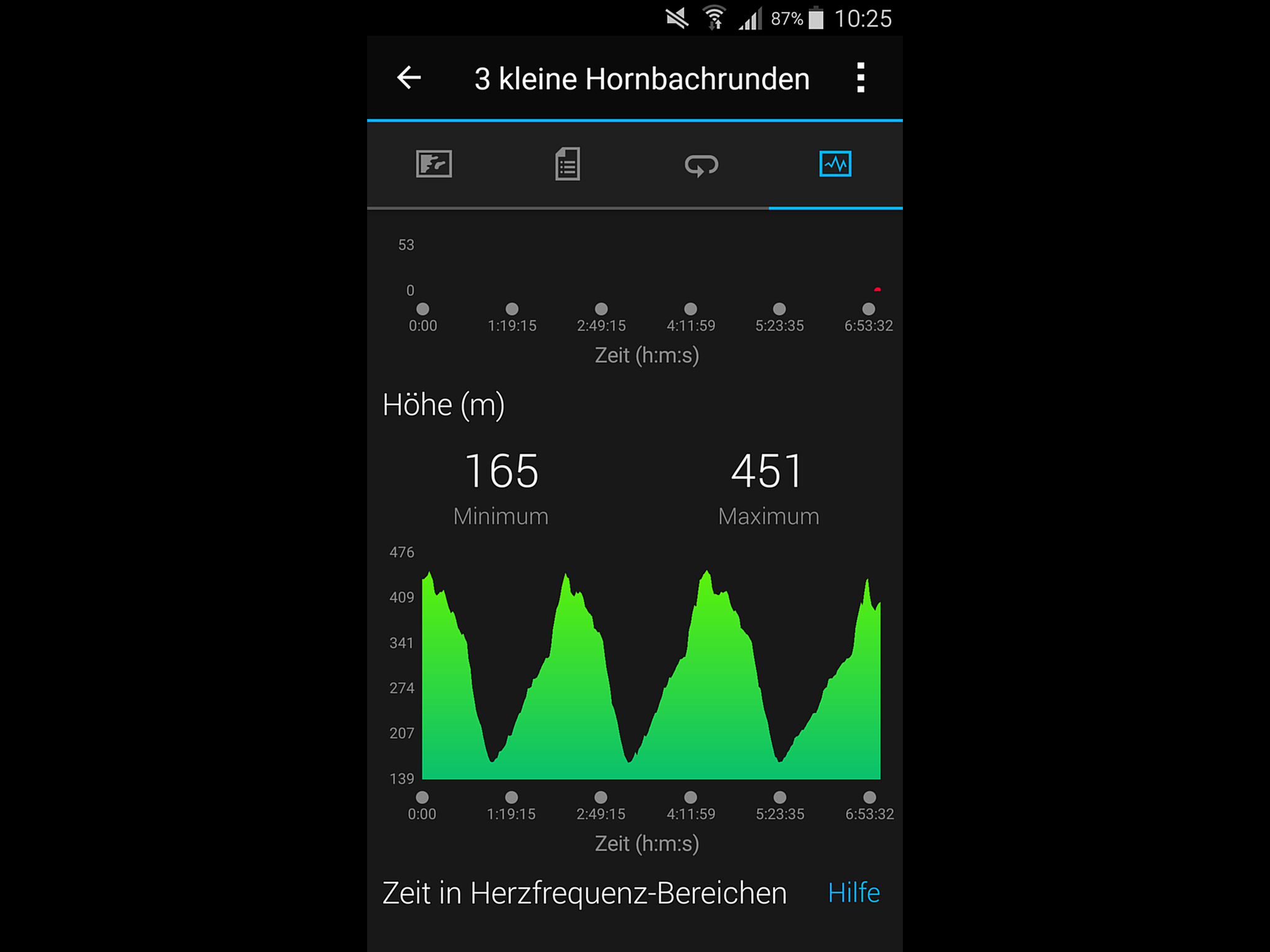1270x952 pixels.
Task: Switch to the details list tab
Action: pos(567,164)
